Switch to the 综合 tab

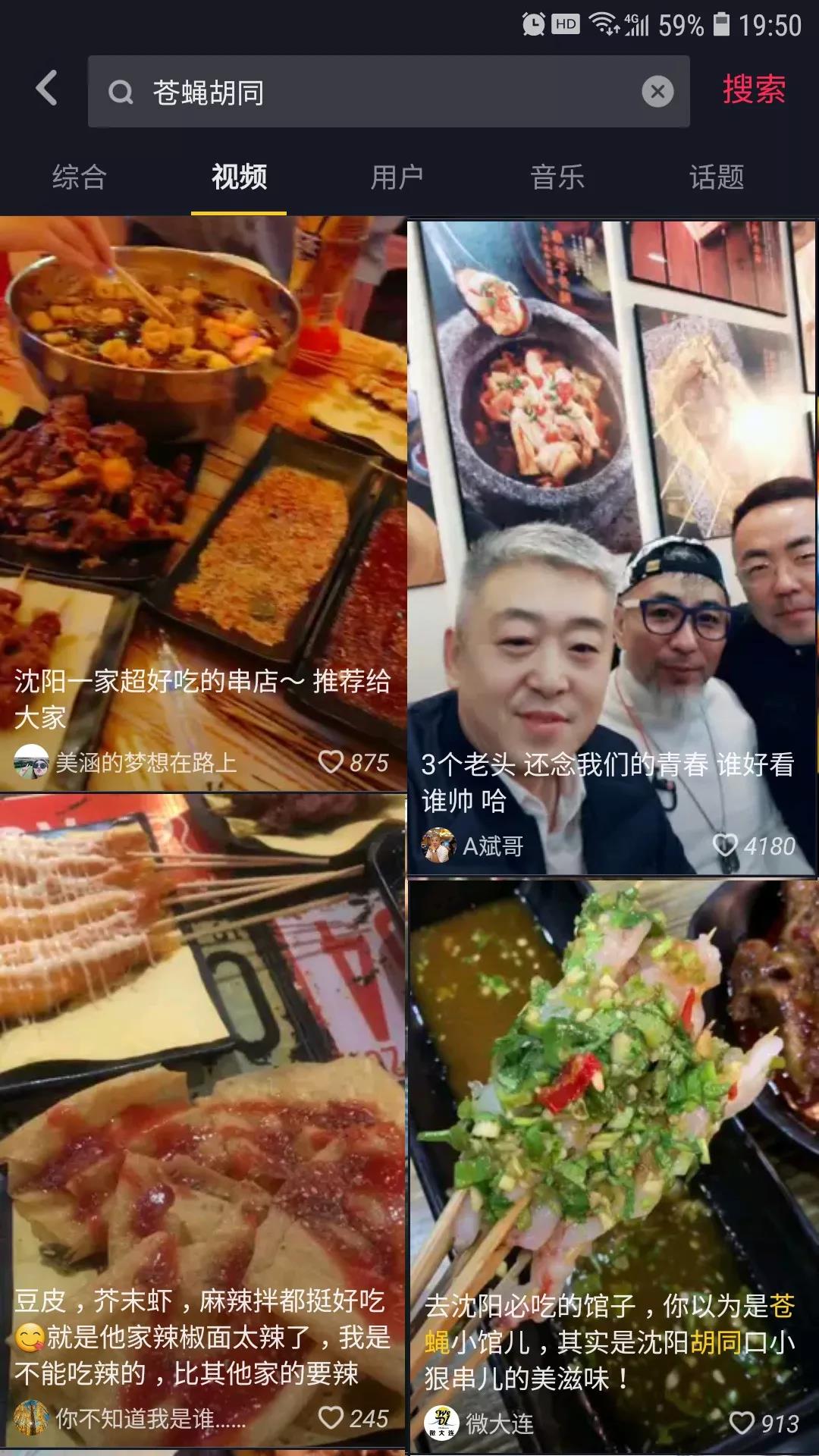click(x=79, y=177)
